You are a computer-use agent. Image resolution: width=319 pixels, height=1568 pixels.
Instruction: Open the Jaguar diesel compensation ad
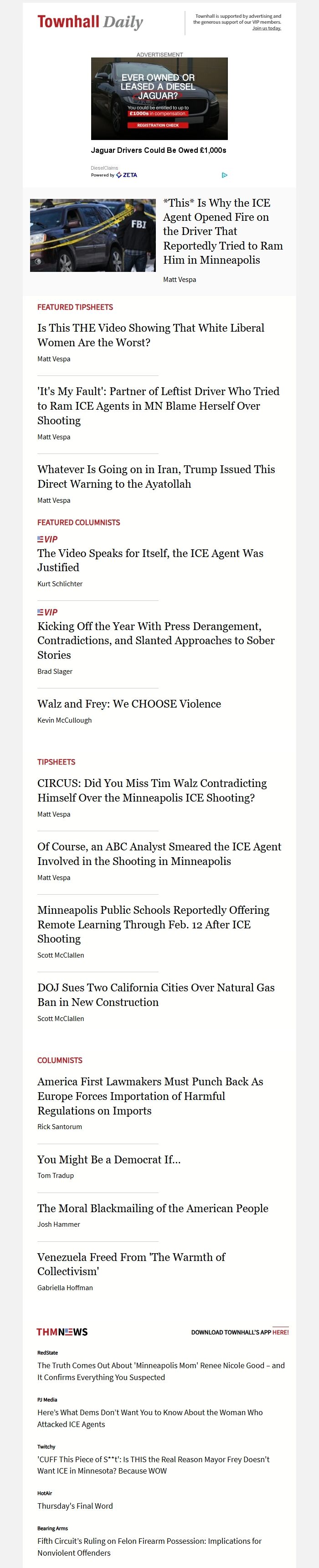click(x=159, y=99)
